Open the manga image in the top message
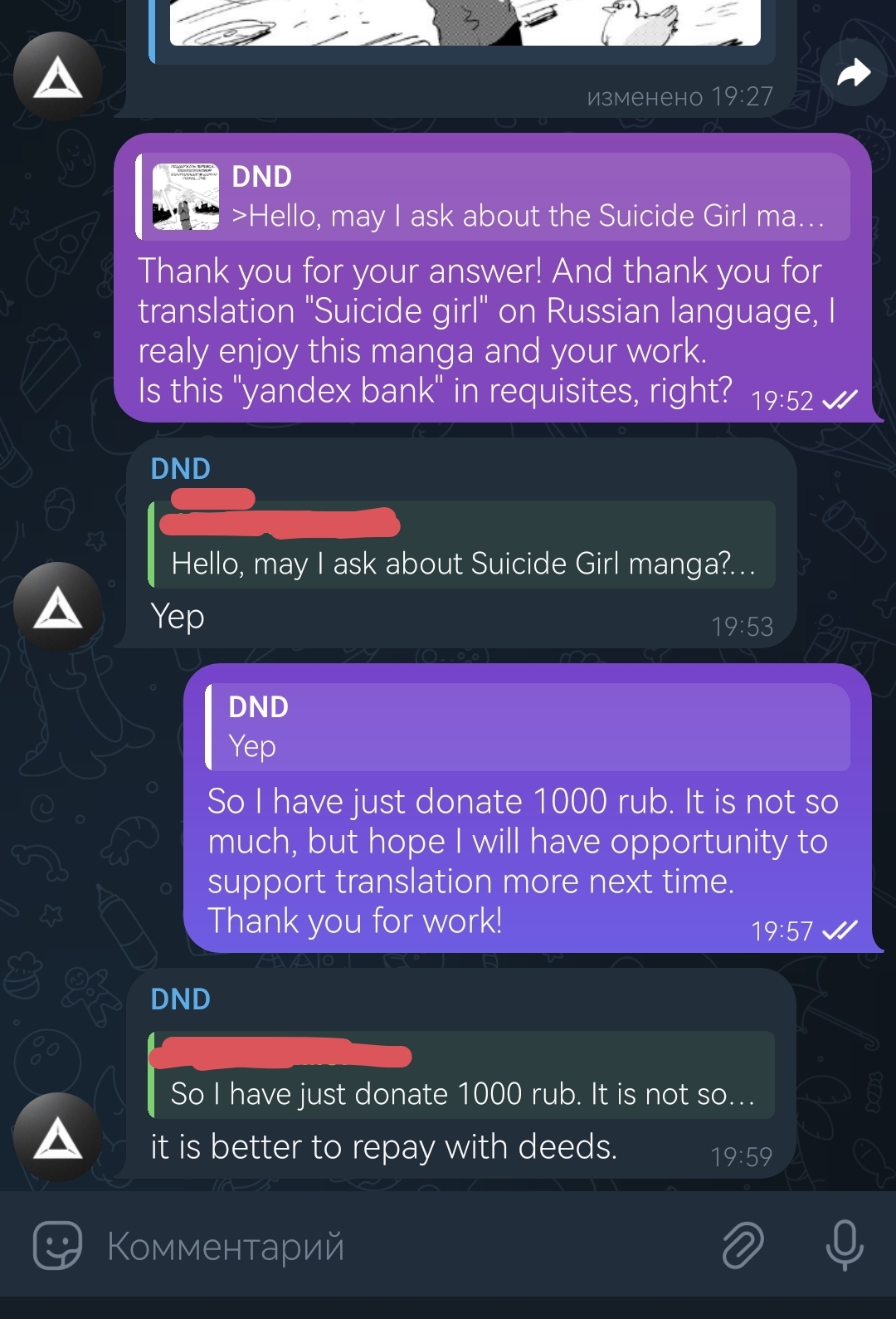This screenshot has height=1319, width=896. [x=465, y=22]
